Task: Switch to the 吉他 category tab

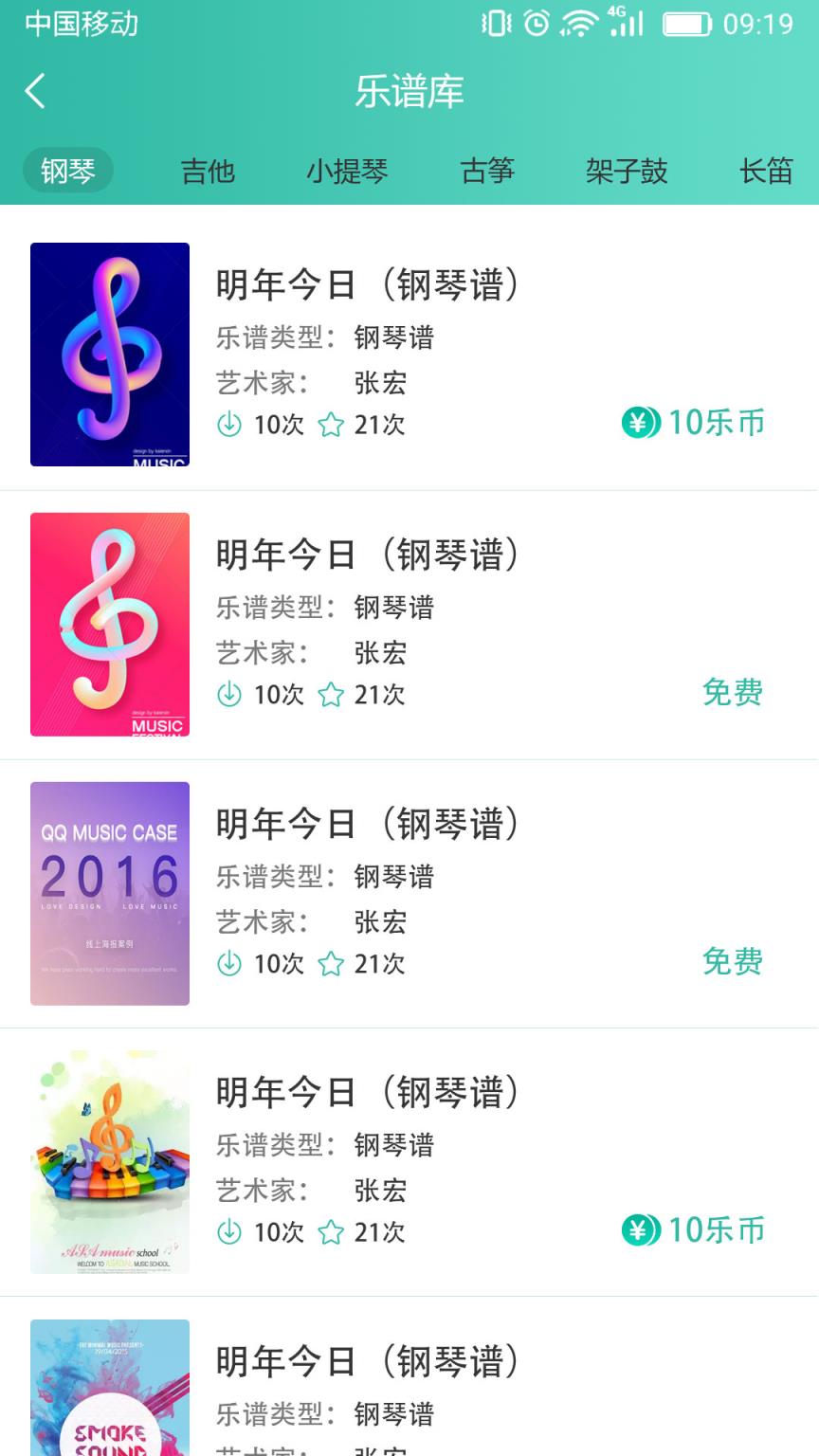Action: (x=208, y=172)
